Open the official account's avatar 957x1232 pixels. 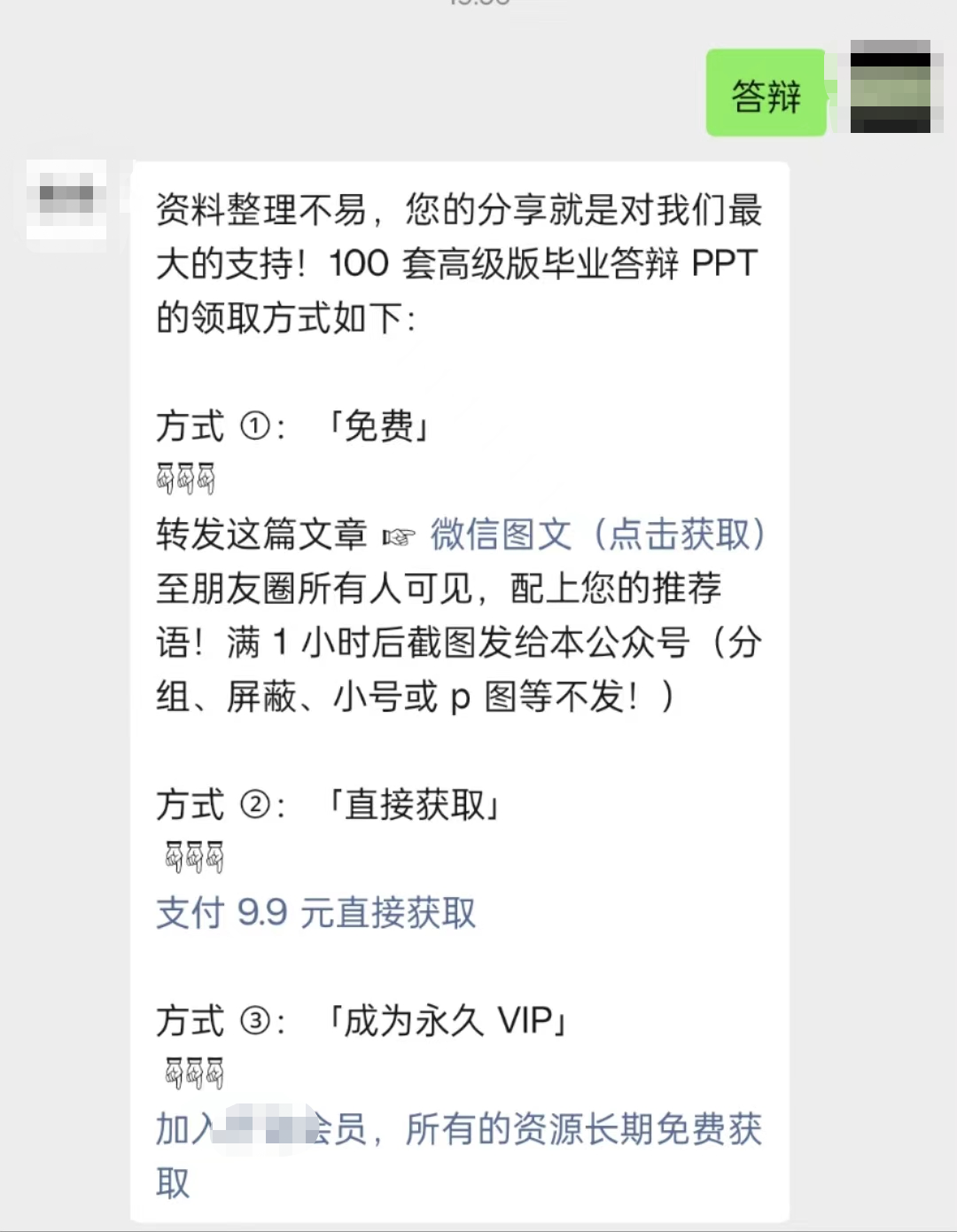point(66,199)
